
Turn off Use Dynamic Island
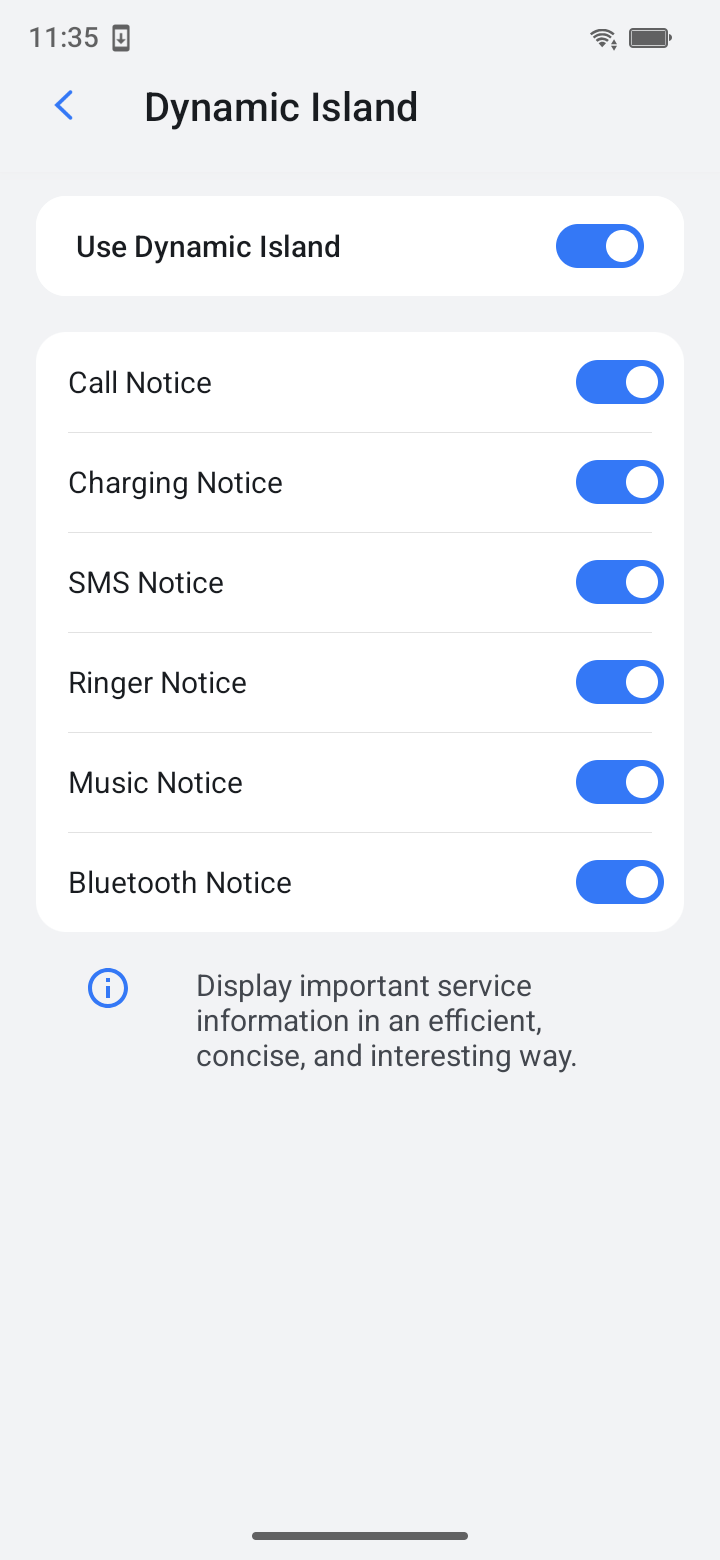pyautogui.click(x=600, y=246)
